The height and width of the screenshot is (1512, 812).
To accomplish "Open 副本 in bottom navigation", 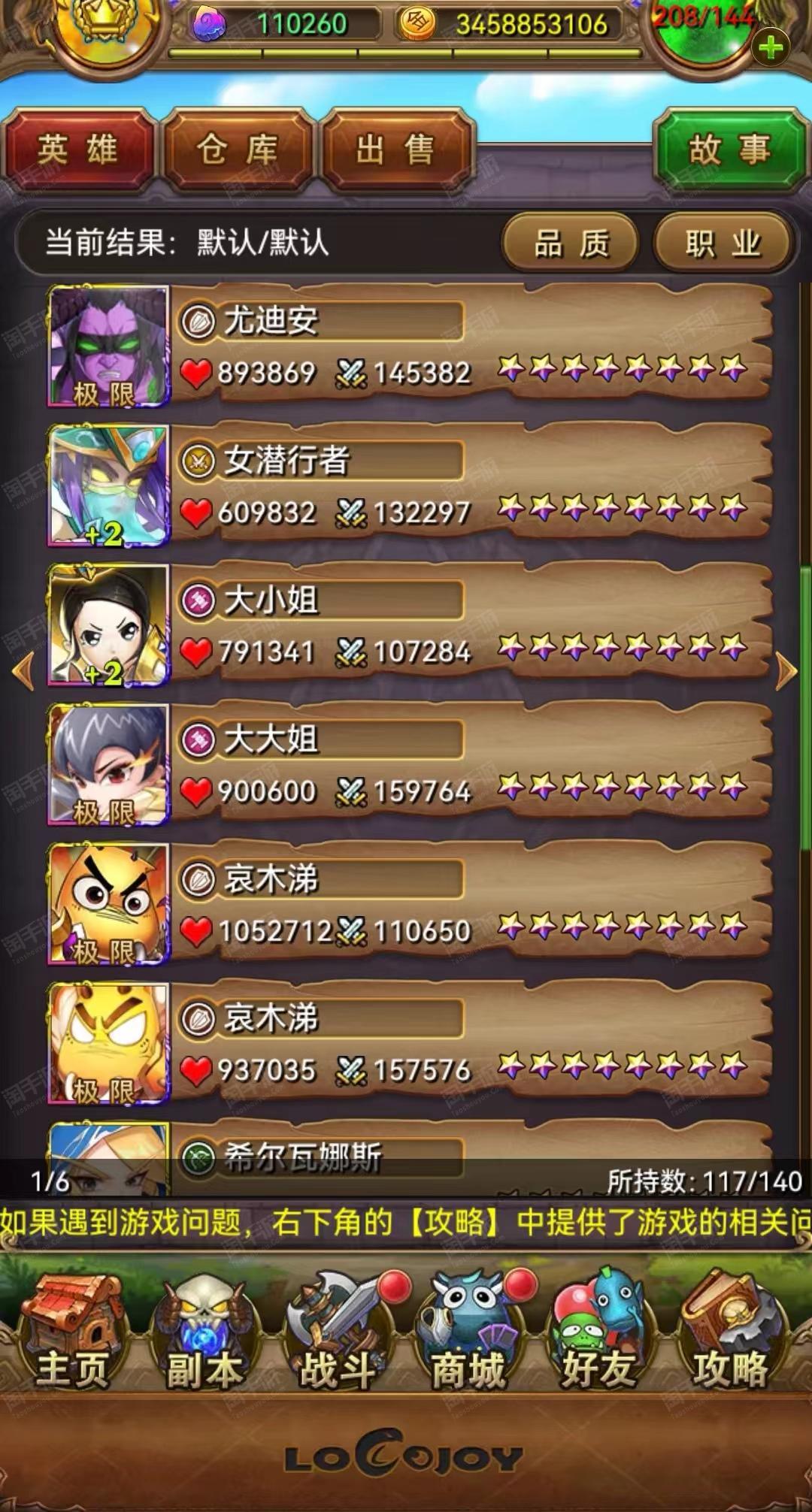I will [205, 1334].
